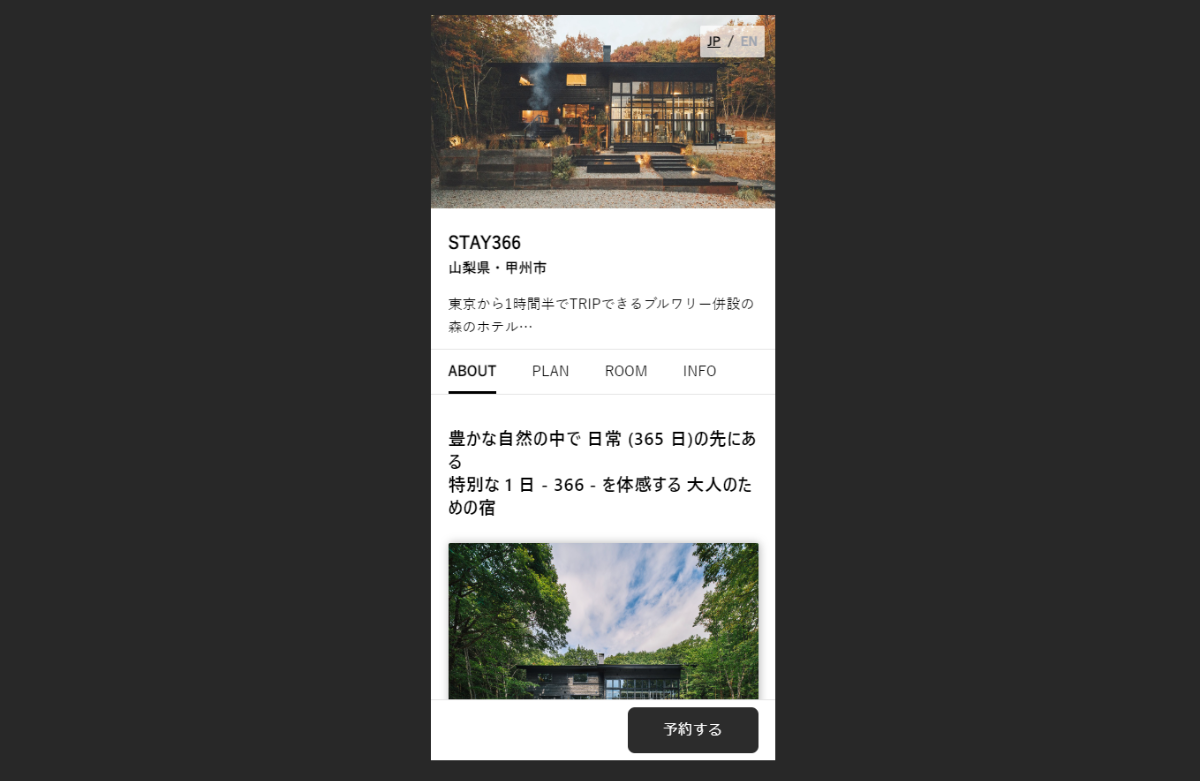The height and width of the screenshot is (781, 1200).
Task: Open the ABOUT tab
Action: (472, 371)
